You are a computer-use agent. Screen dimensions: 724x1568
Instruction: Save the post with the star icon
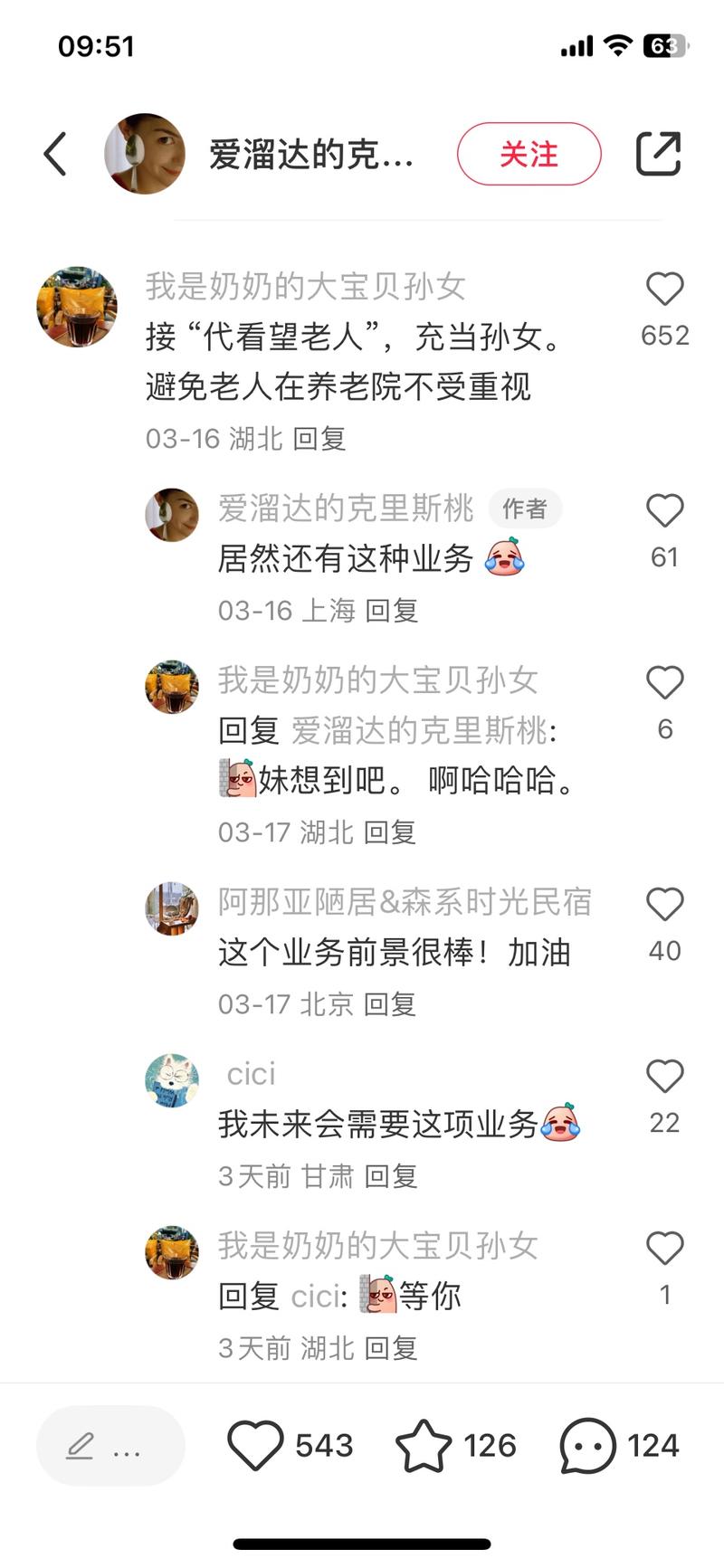(424, 1445)
